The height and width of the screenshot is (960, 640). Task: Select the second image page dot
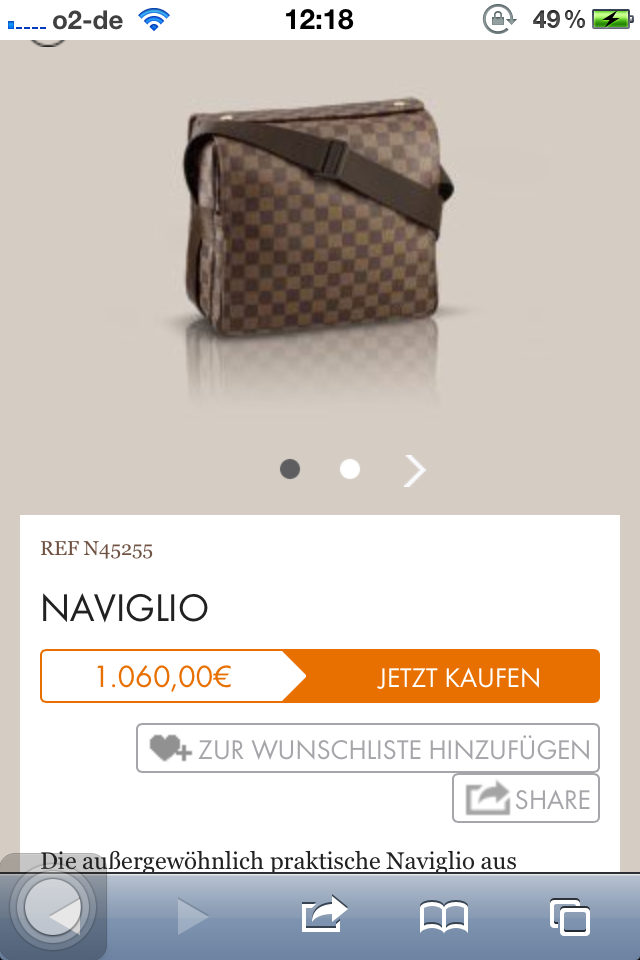(350, 469)
